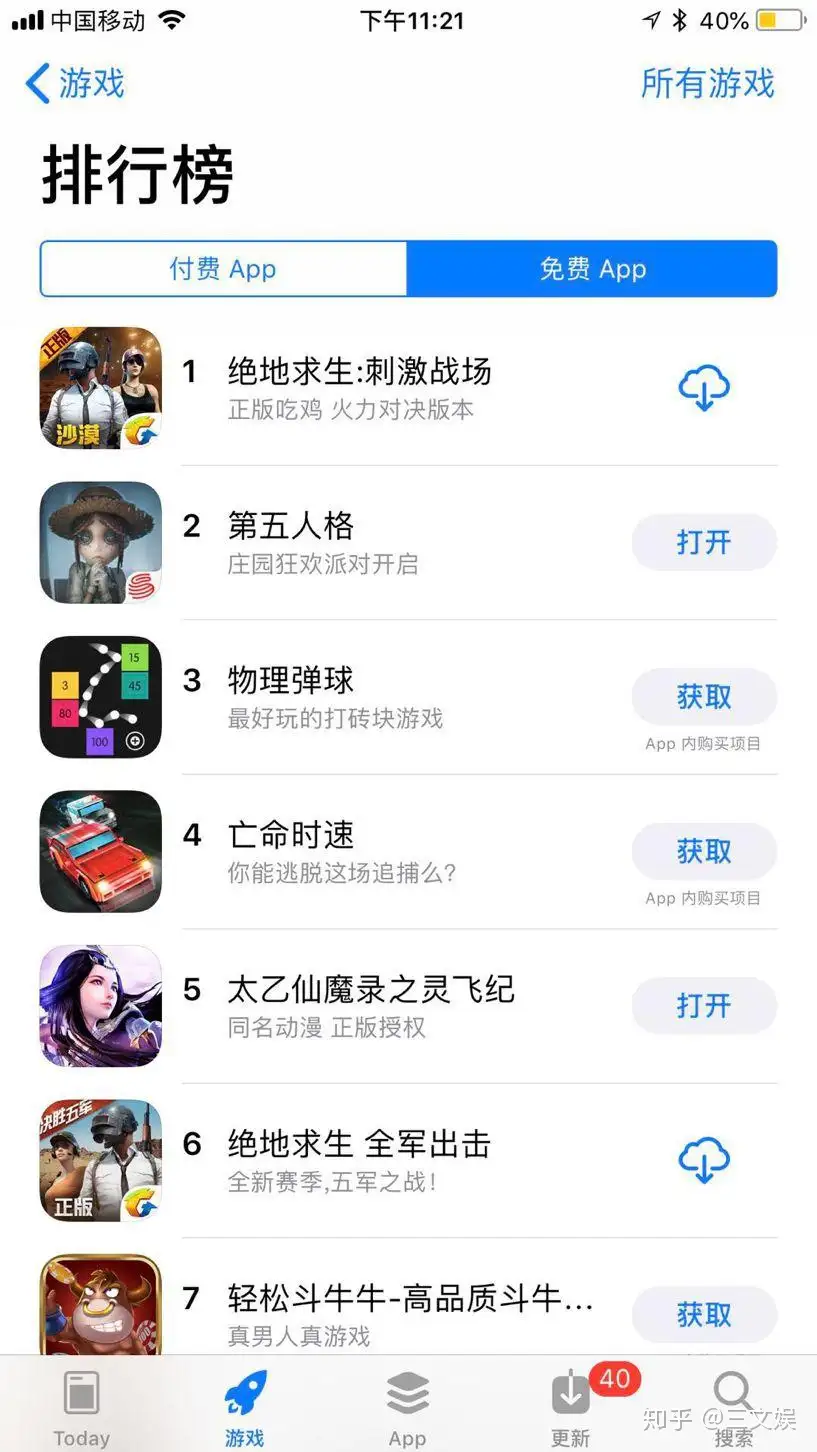Get 轻松斗牛牛 game

(x=704, y=1314)
